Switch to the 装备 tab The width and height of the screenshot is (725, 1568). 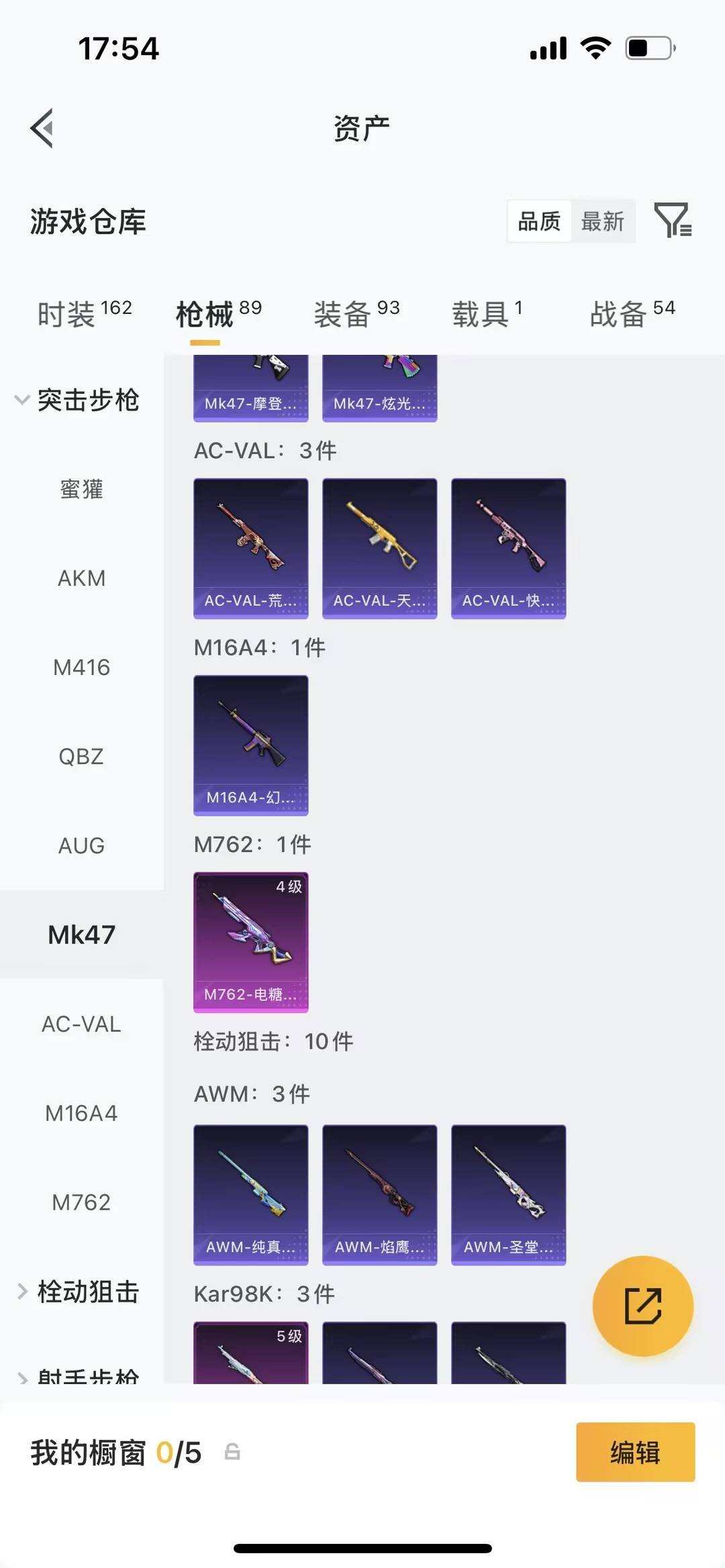[x=356, y=313]
